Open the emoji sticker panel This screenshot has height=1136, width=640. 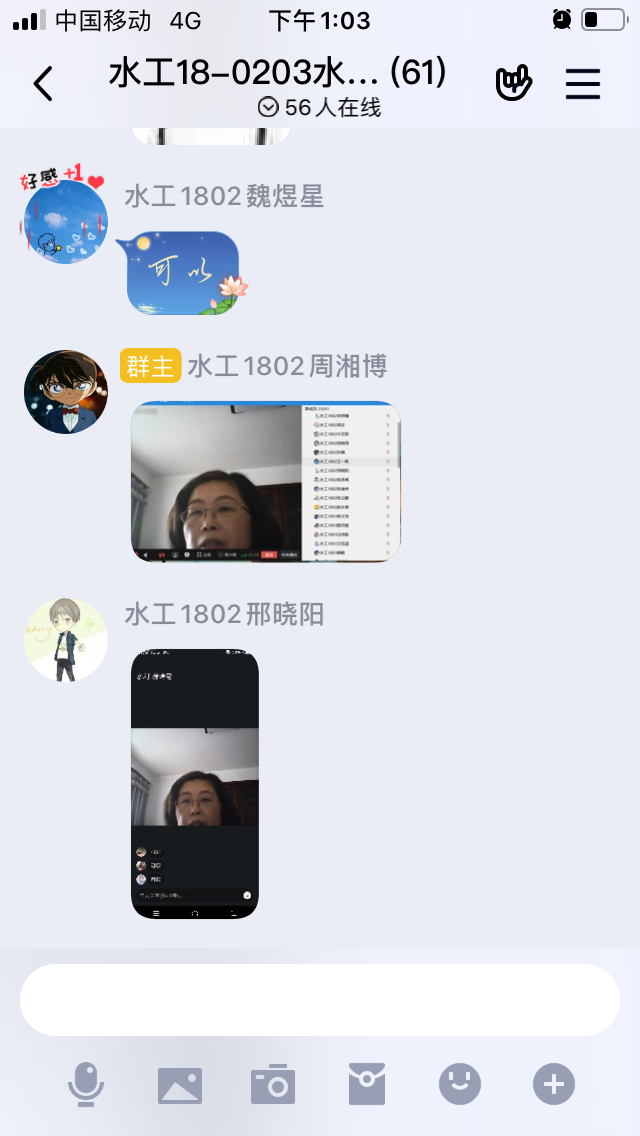[460, 1084]
